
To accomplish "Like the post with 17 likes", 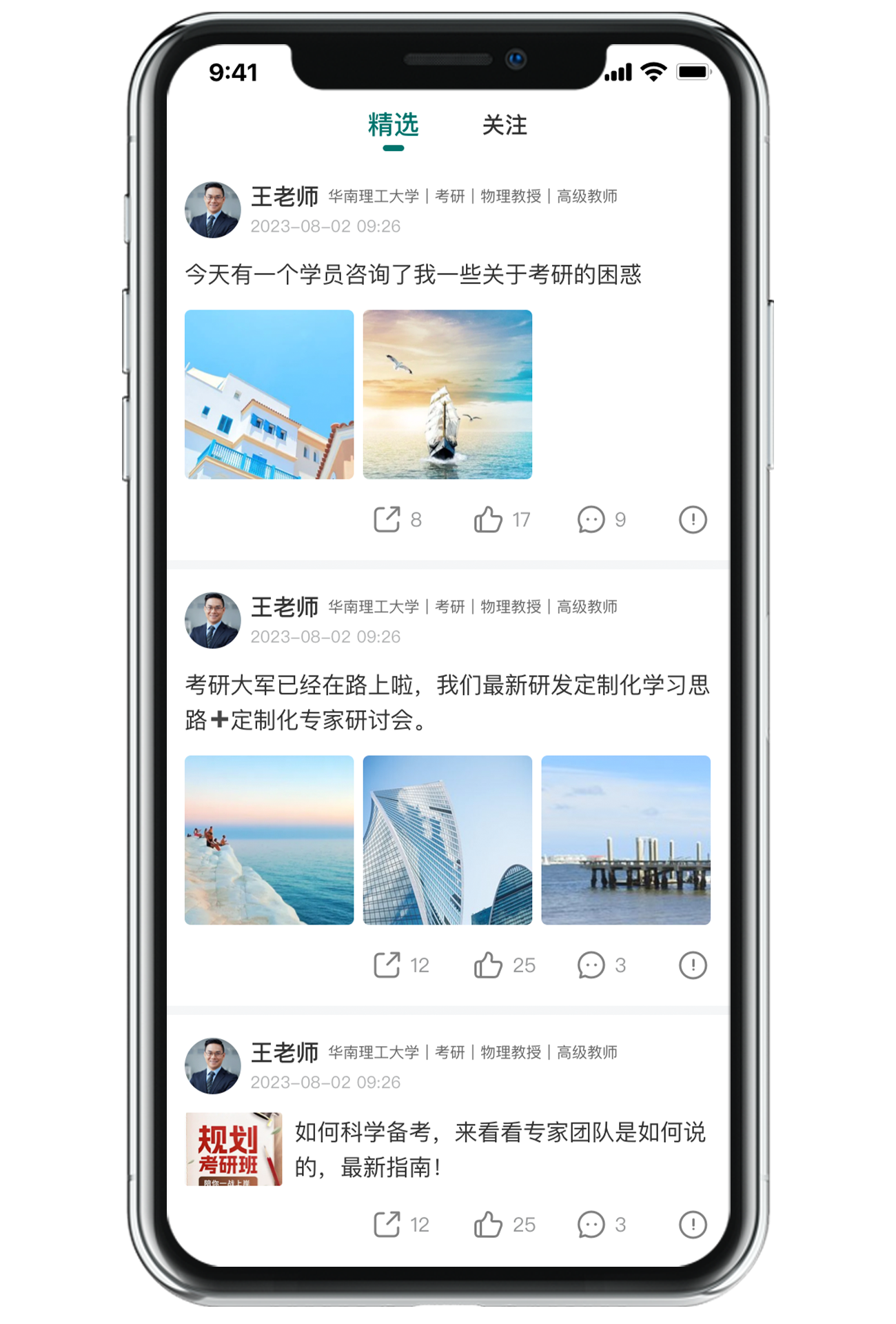I will 489,519.
